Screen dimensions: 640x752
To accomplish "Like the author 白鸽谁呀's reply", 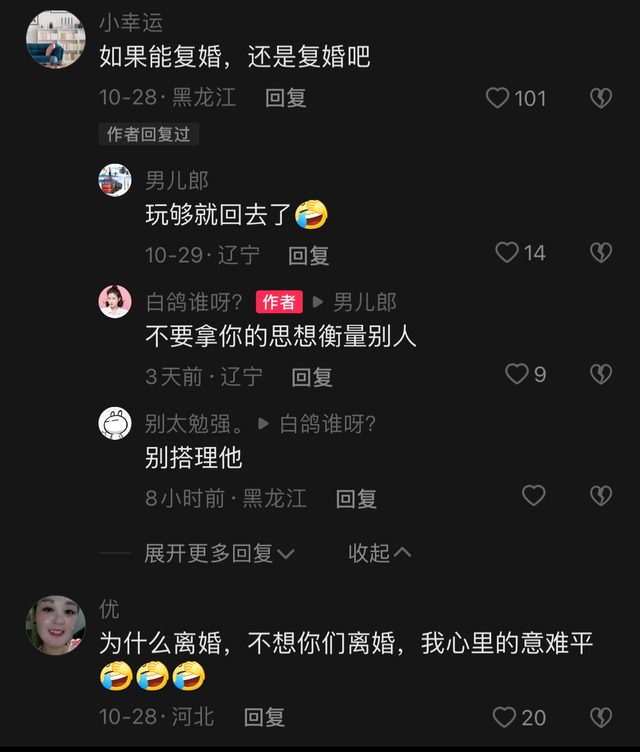I will [516, 375].
